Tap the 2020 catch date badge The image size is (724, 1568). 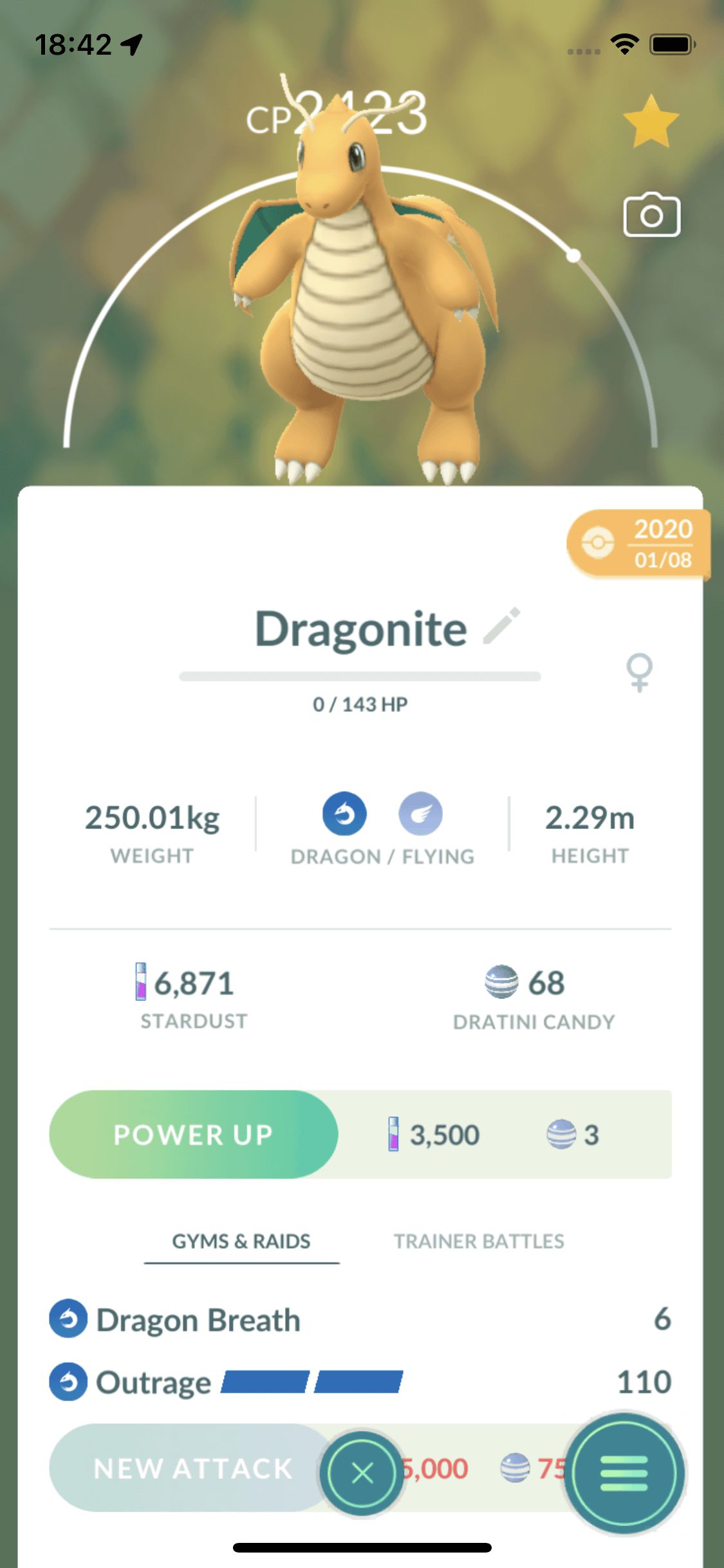pos(638,544)
